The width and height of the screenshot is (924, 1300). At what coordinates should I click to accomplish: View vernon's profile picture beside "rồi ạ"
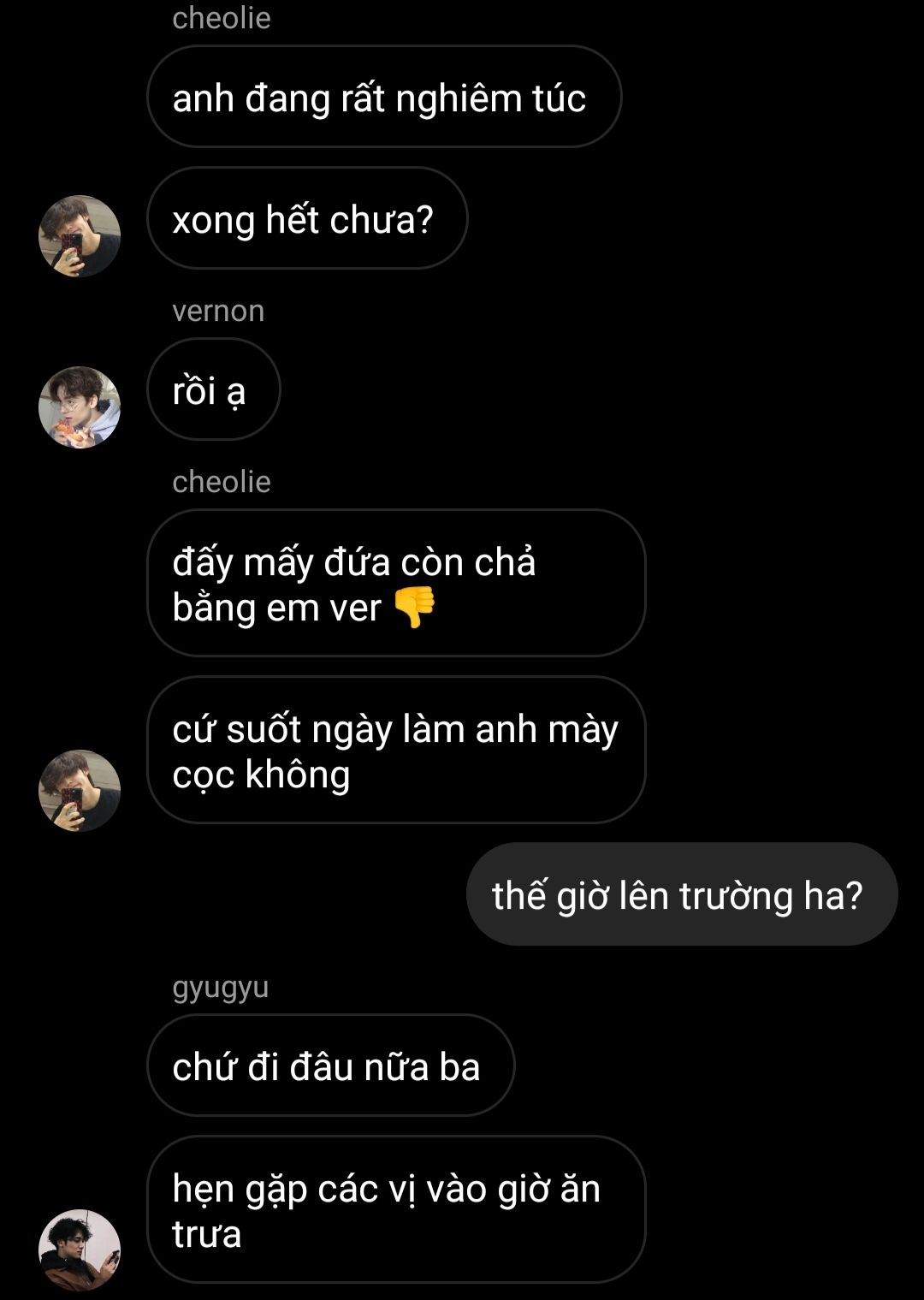80,407
